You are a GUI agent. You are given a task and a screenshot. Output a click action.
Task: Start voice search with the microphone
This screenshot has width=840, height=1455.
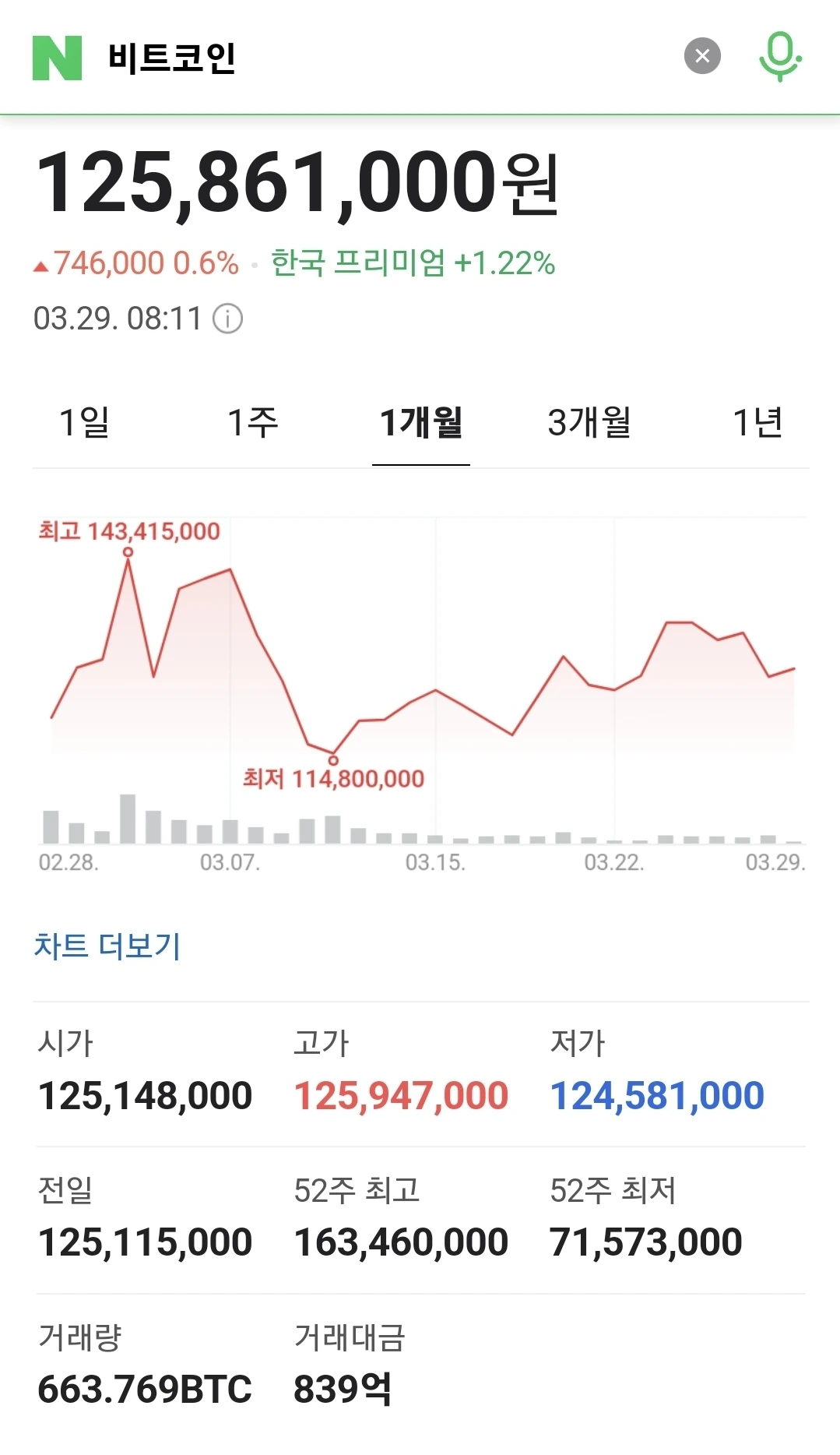coord(779,56)
